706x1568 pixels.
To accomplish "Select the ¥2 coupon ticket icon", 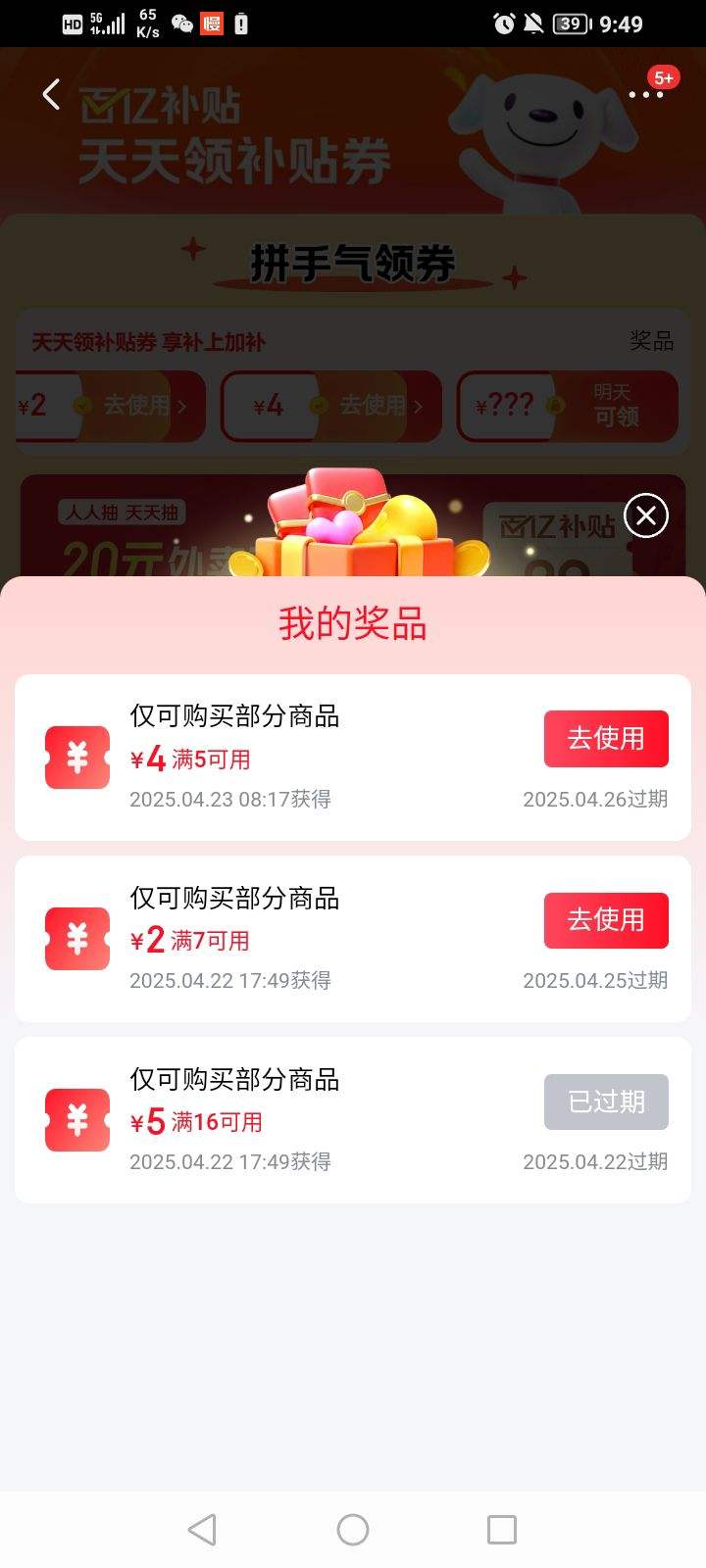I will click(76, 939).
